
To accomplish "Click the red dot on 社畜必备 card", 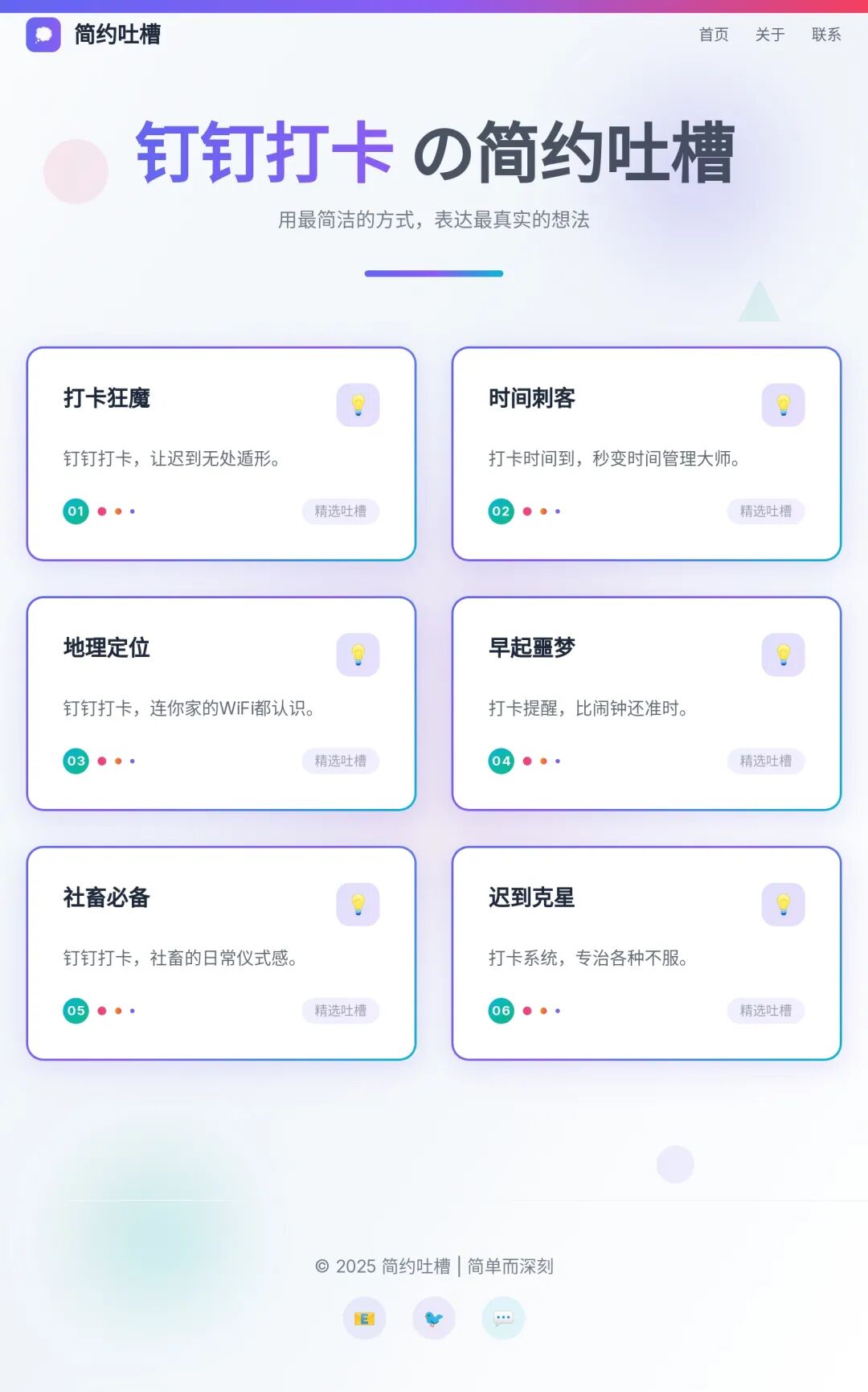I will click(101, 1011).
